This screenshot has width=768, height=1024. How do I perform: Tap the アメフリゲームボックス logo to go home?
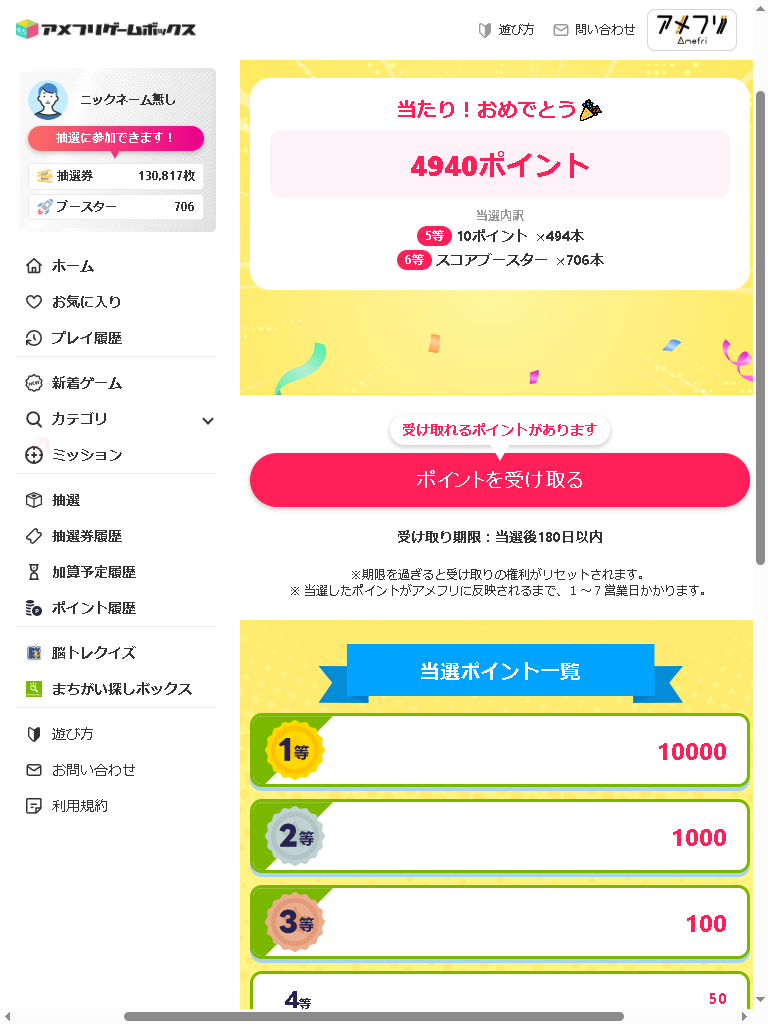[106, 29]
